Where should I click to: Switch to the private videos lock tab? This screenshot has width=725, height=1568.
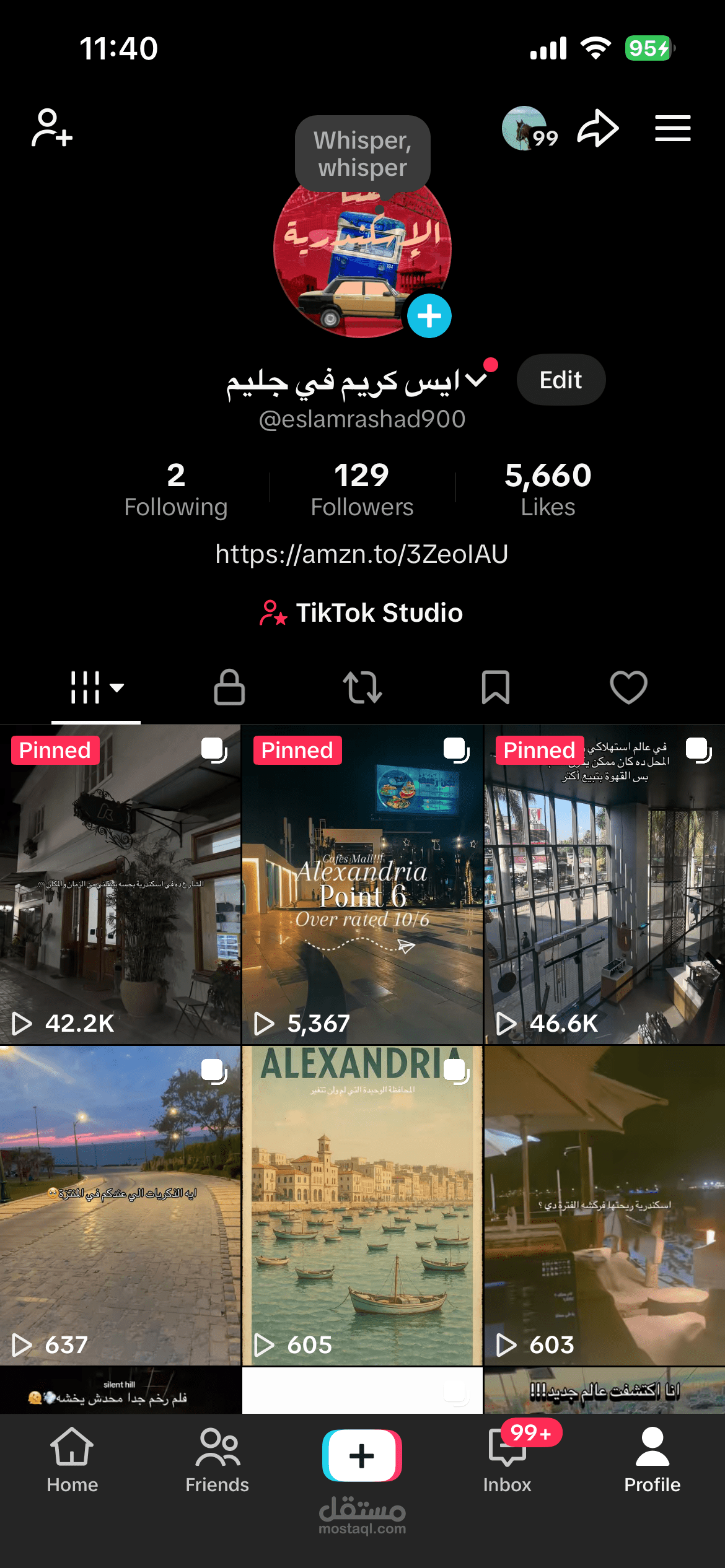[x=229, y=687]
